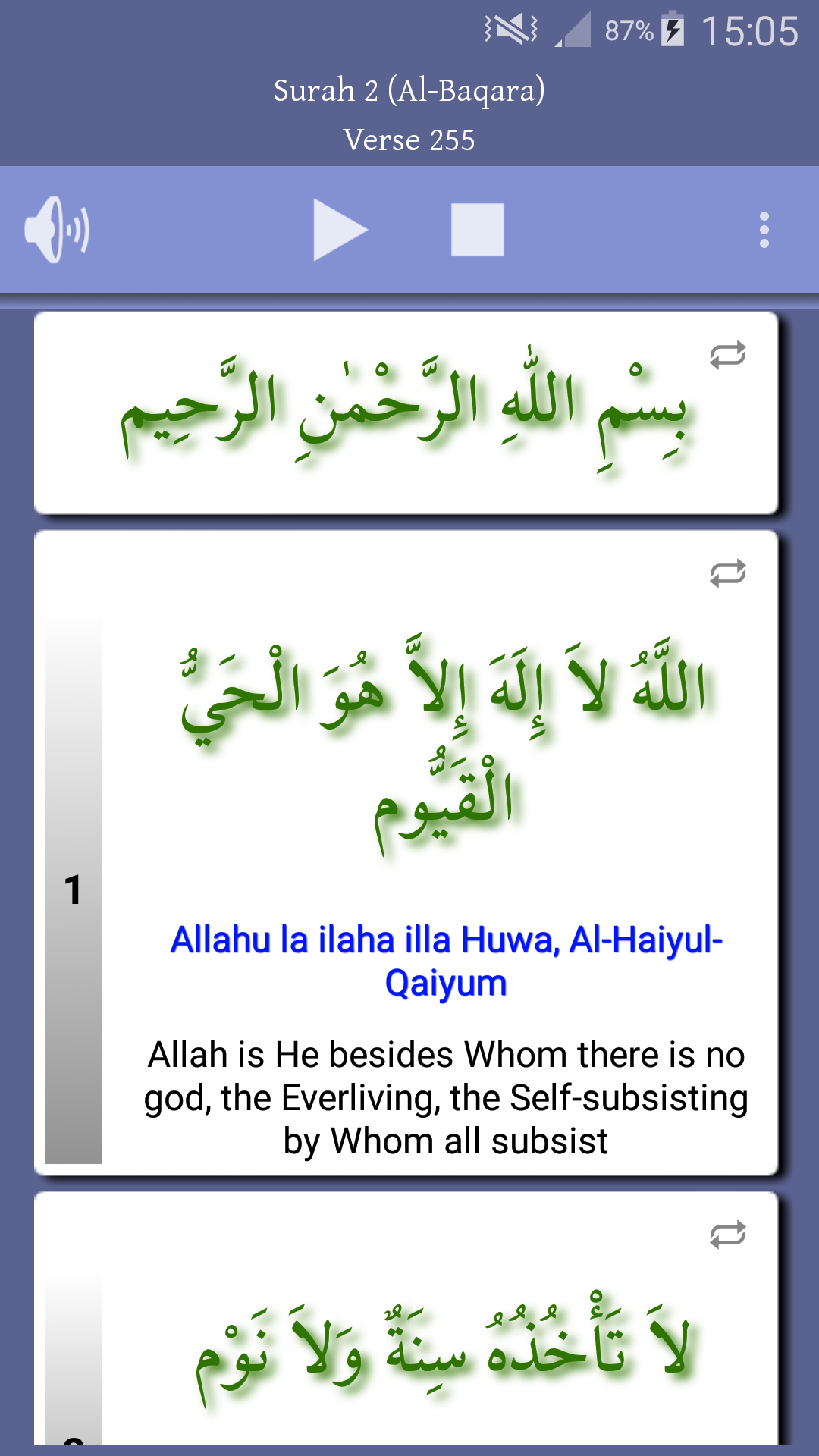
Task: Select the Bismillah verse card
Action: [406, 413]
